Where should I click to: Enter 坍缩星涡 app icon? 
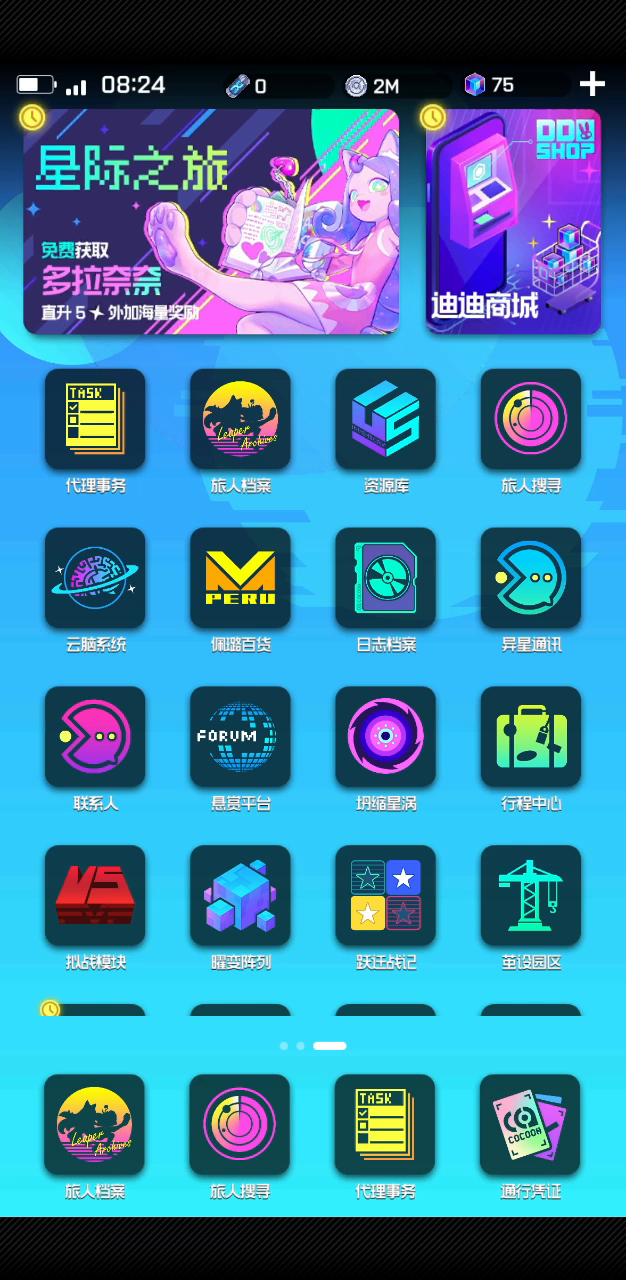point(385,737)
